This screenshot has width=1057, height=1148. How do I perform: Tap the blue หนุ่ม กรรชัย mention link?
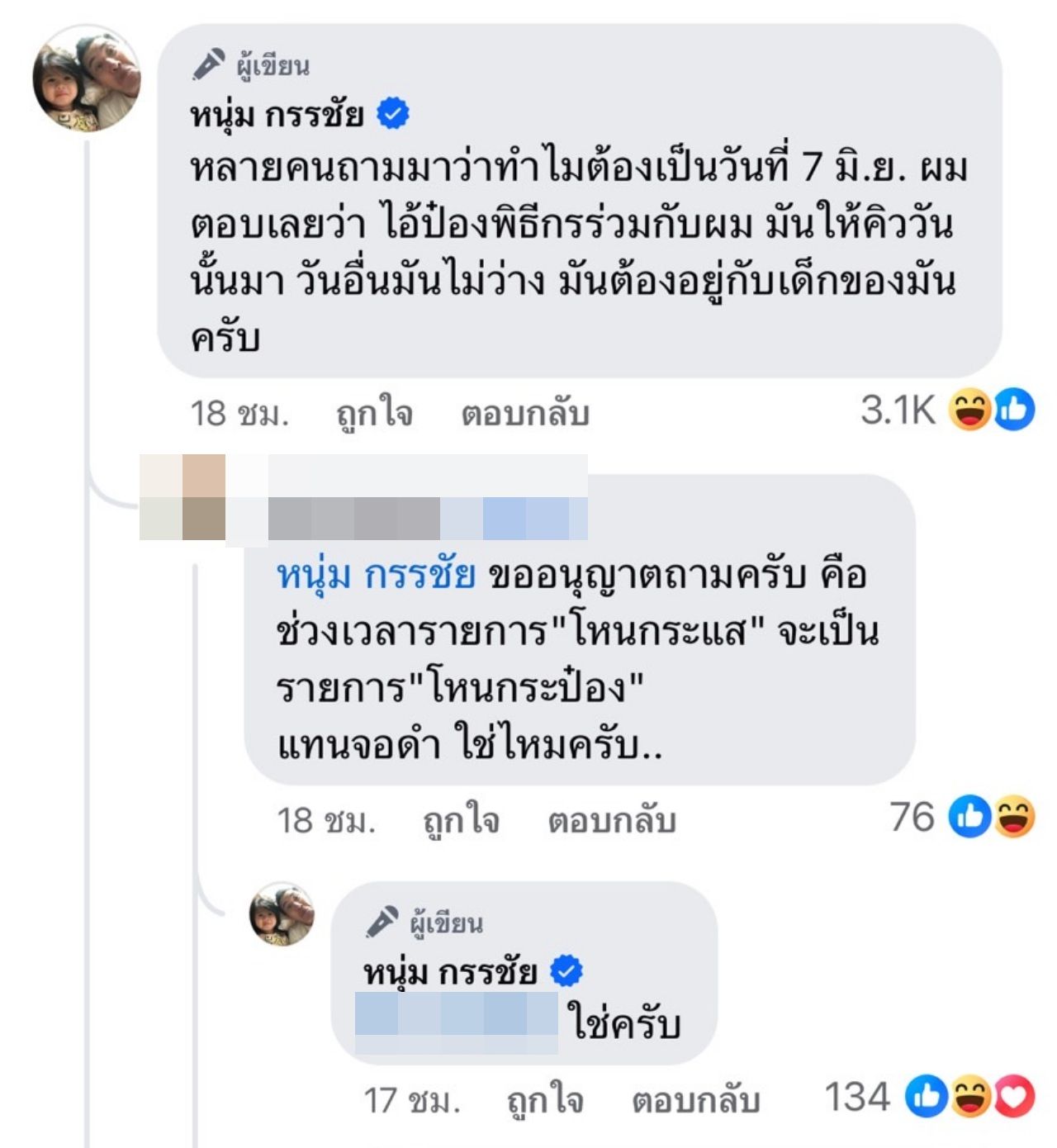pyautogui.click(x=376, y=575)
